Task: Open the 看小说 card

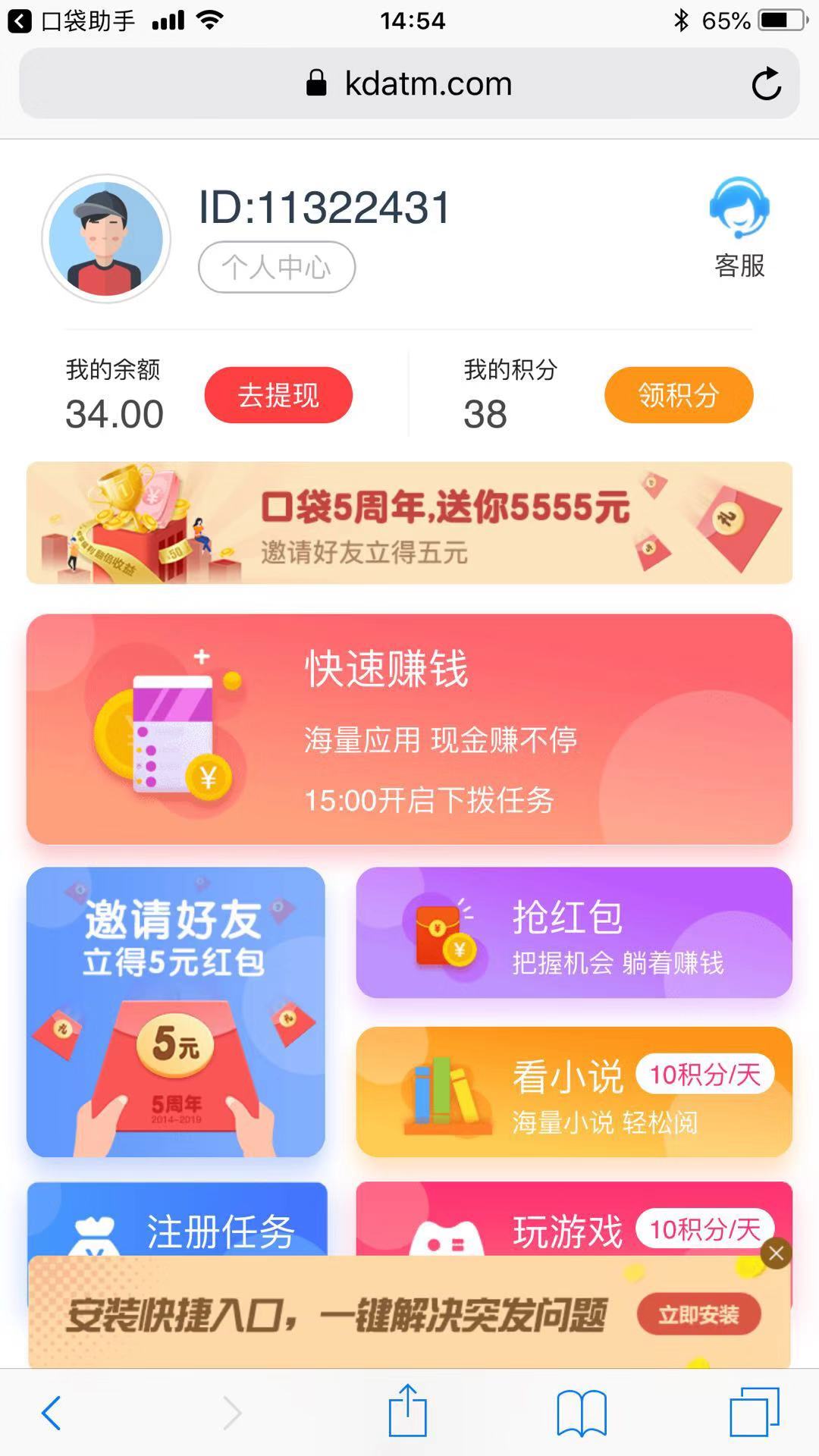Action: [574, 1092]
